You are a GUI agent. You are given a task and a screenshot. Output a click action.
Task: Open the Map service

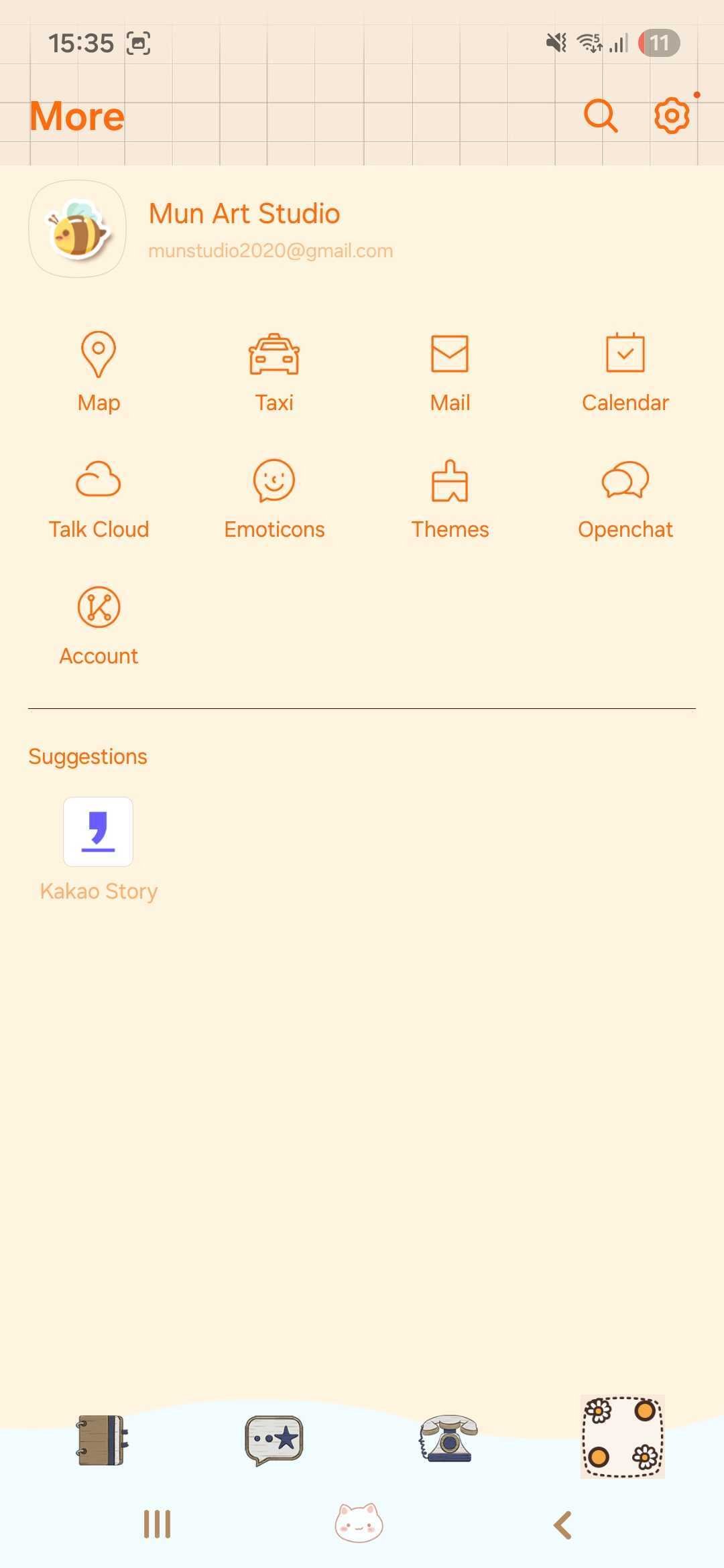tap(99, 372)
